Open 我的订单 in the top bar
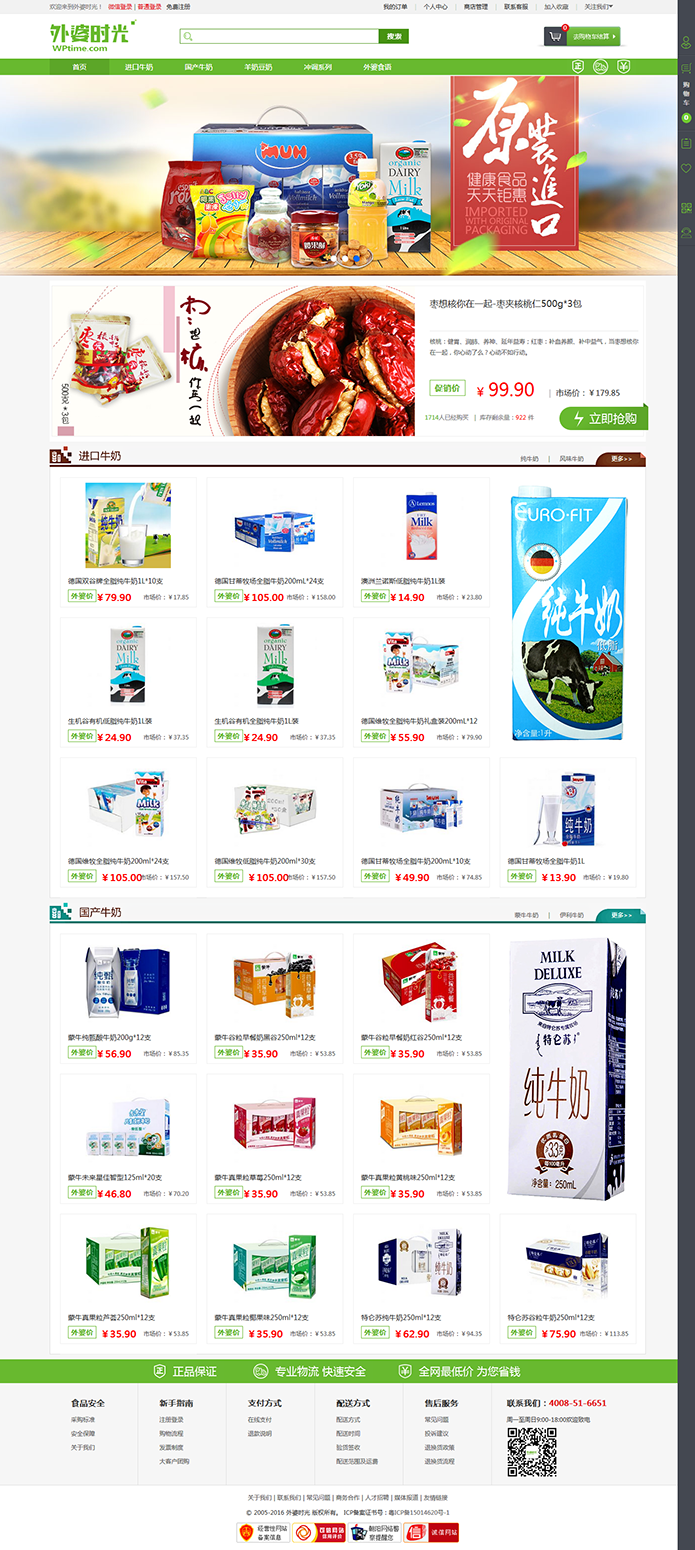The height and width of the screenshot is (1550, 695). [395, 6]
